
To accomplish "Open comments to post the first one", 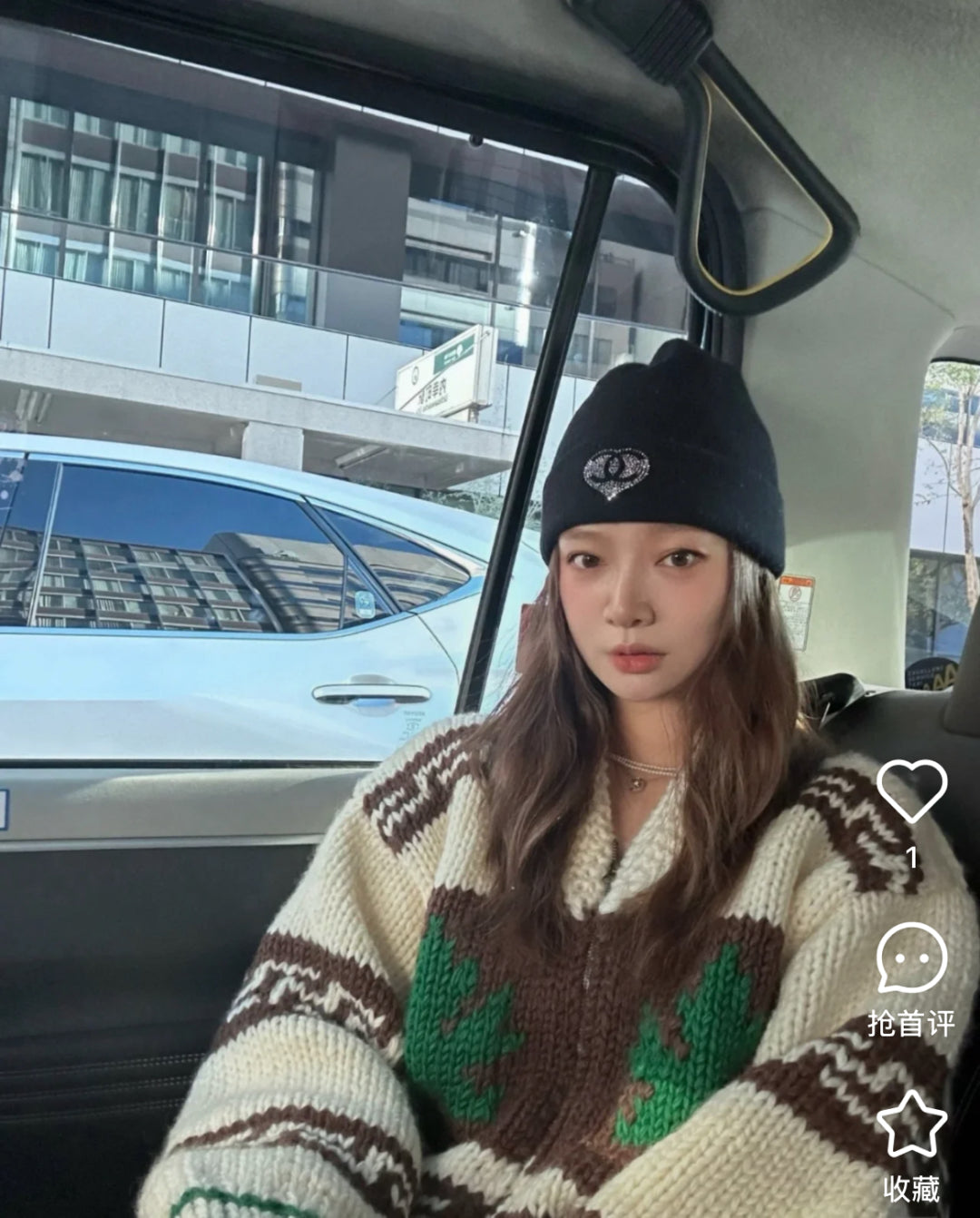I will tap(911, 958).
